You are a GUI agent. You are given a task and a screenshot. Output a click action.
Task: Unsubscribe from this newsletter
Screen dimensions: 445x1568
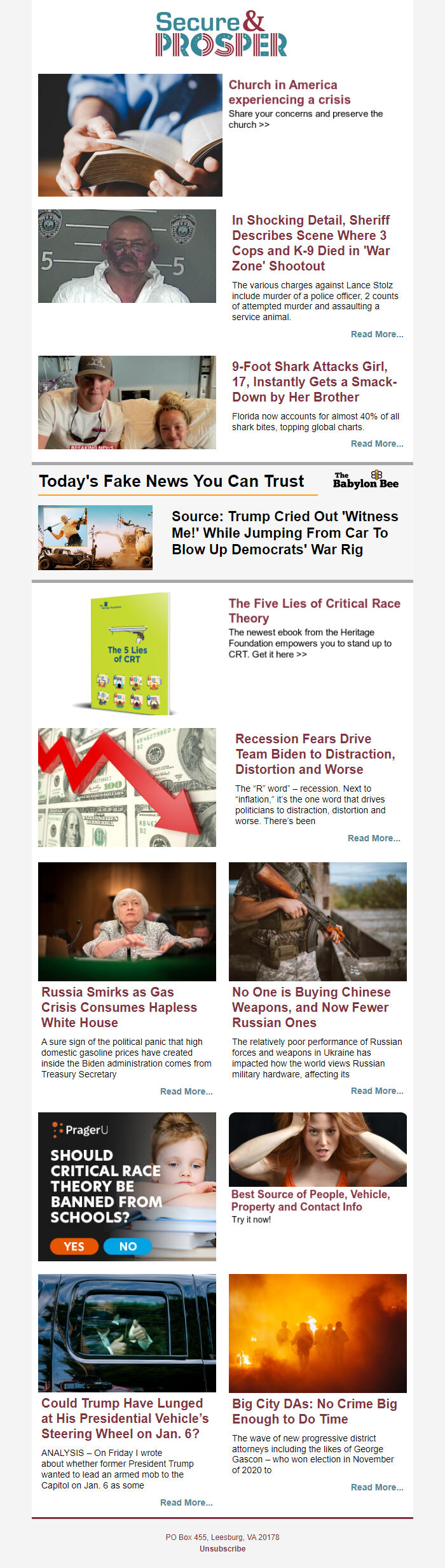click(x=222, y=1548)
